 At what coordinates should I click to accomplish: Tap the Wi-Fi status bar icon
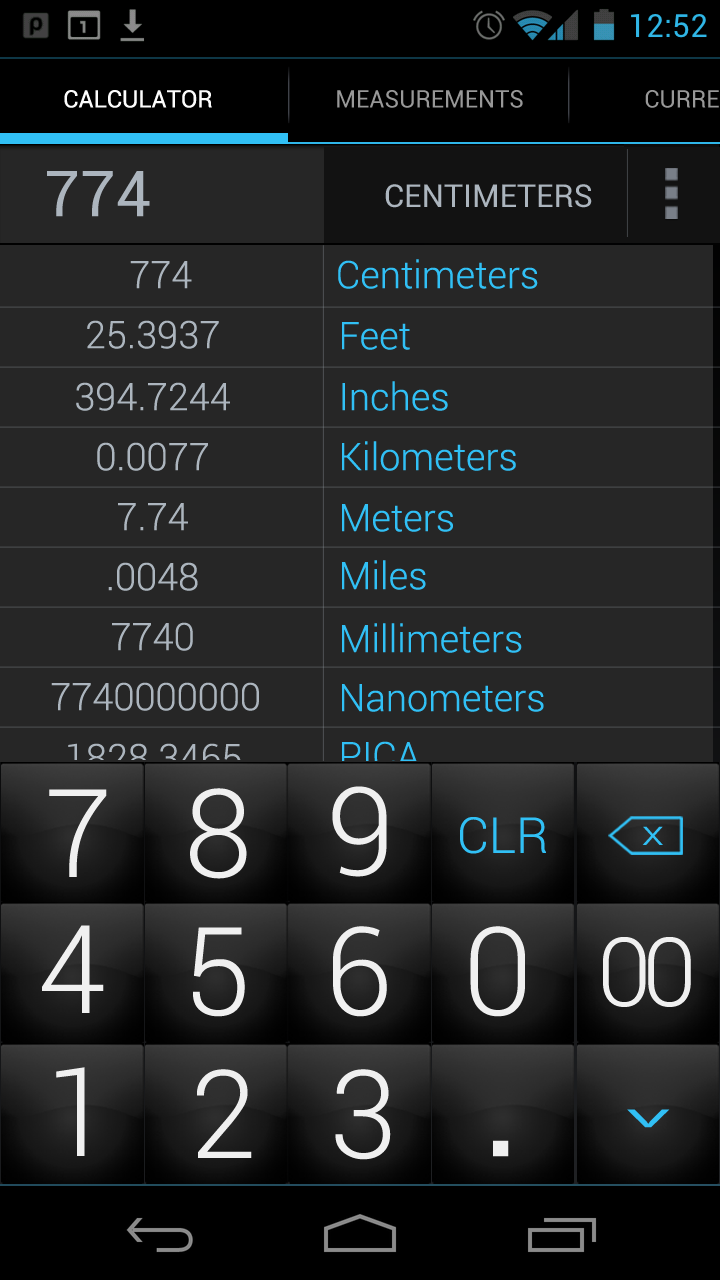point(533,25)
